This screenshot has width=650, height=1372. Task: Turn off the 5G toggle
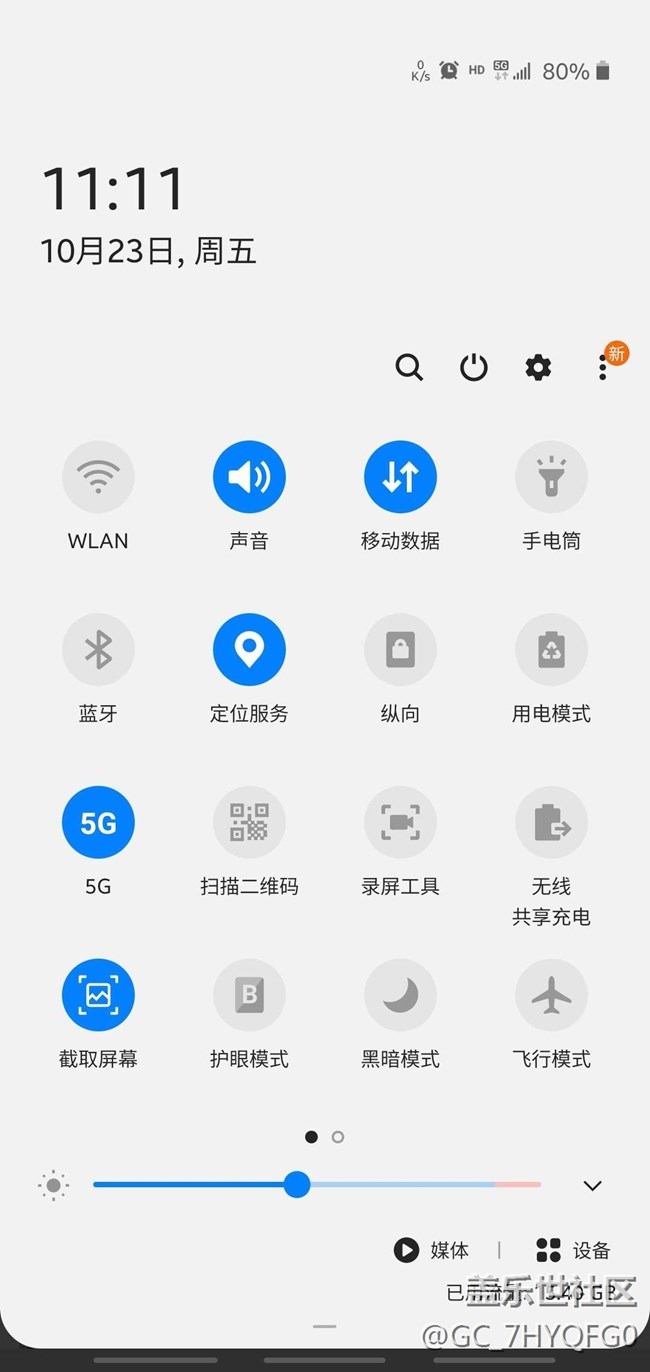[x=98, y=822]
